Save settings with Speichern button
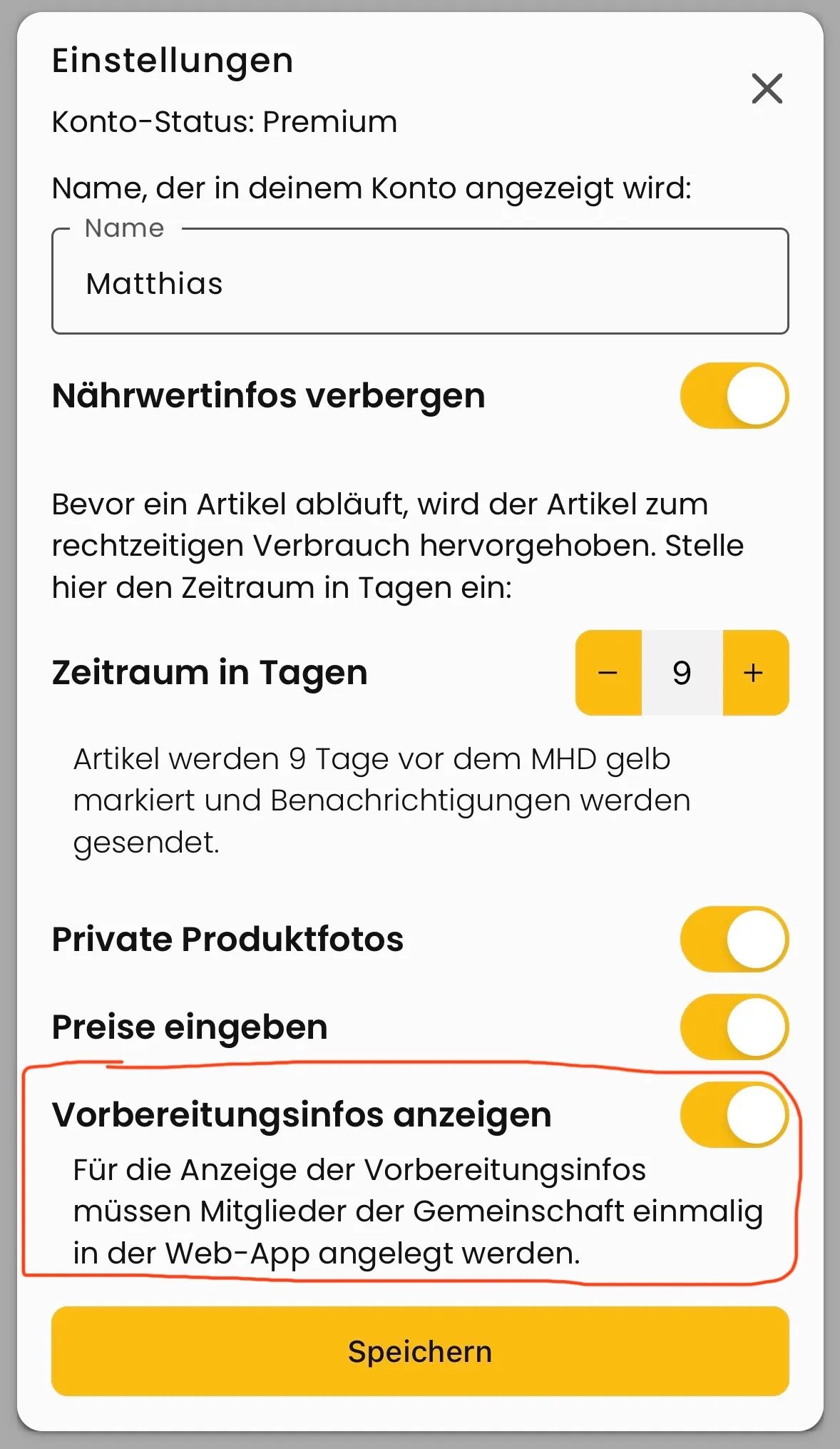 [x=419, y=1351]
